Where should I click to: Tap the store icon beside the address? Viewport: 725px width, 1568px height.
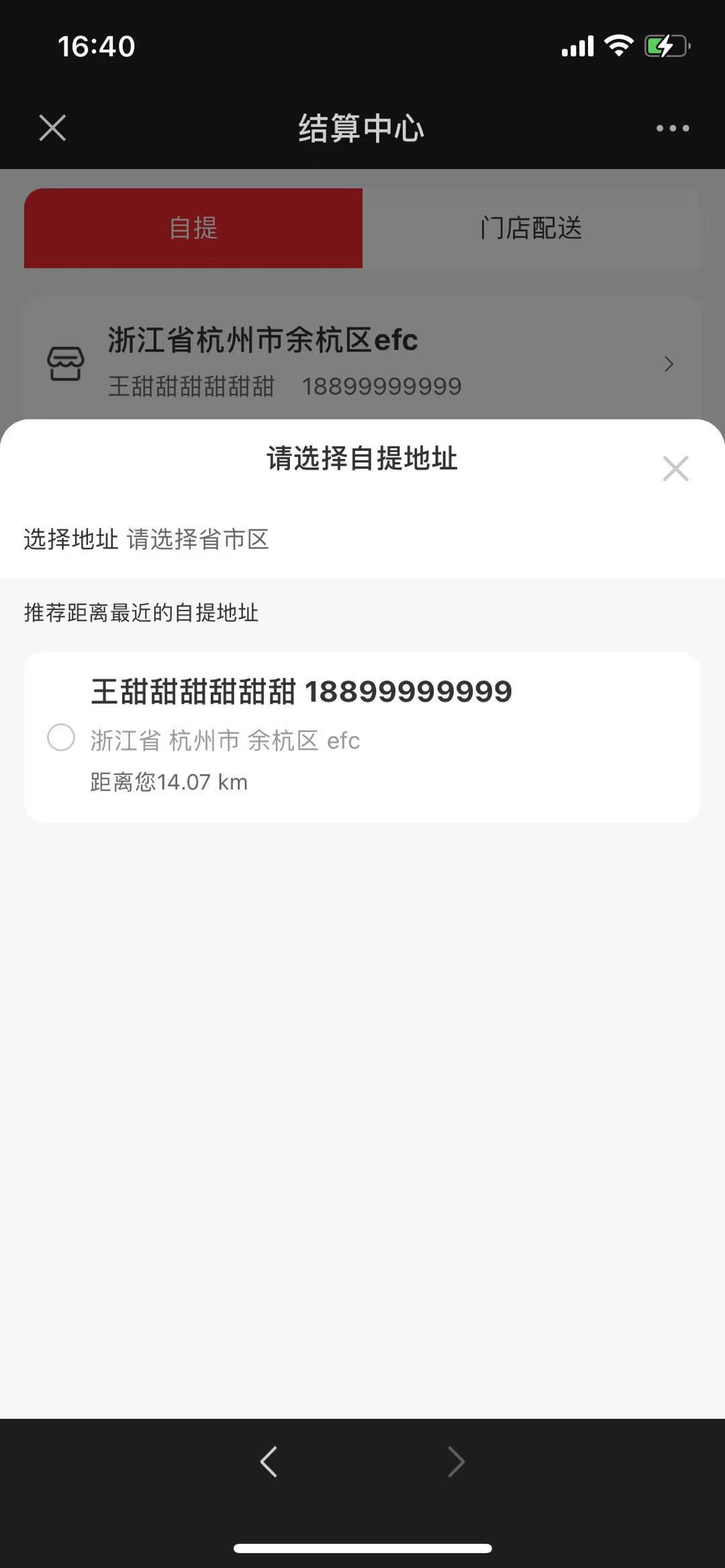pos(65,363)
